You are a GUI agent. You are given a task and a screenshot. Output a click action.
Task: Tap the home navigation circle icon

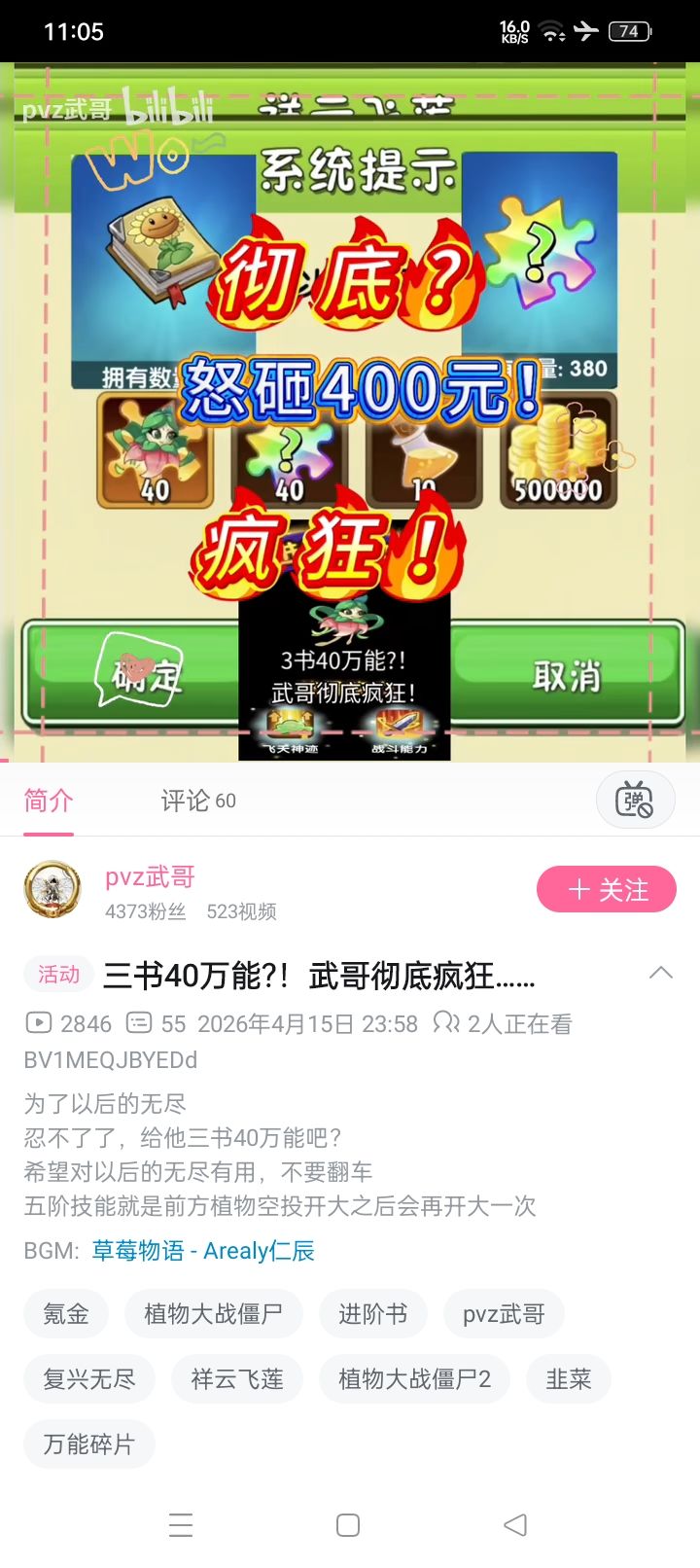click(x=350, y=1525)
